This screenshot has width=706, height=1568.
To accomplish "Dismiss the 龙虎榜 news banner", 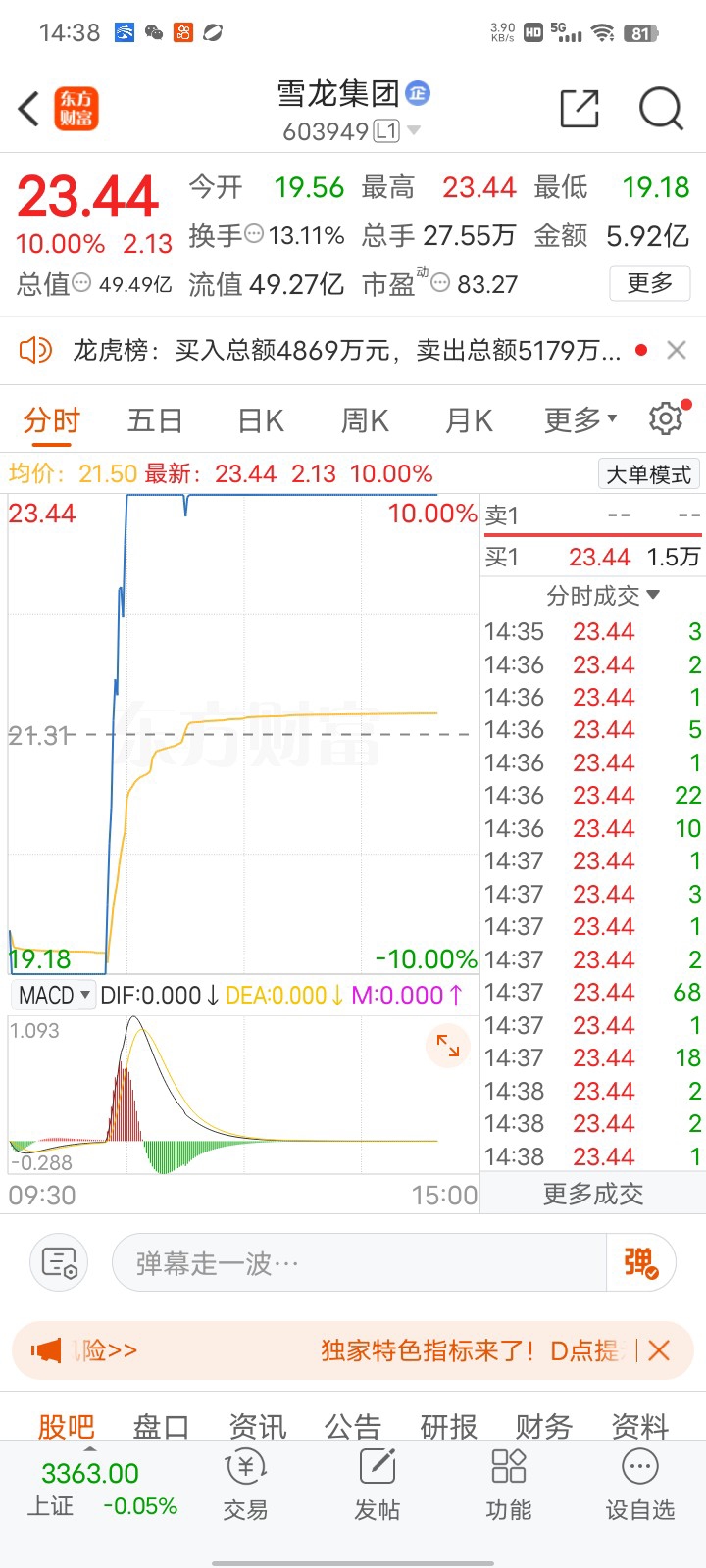I will [676, 350].
